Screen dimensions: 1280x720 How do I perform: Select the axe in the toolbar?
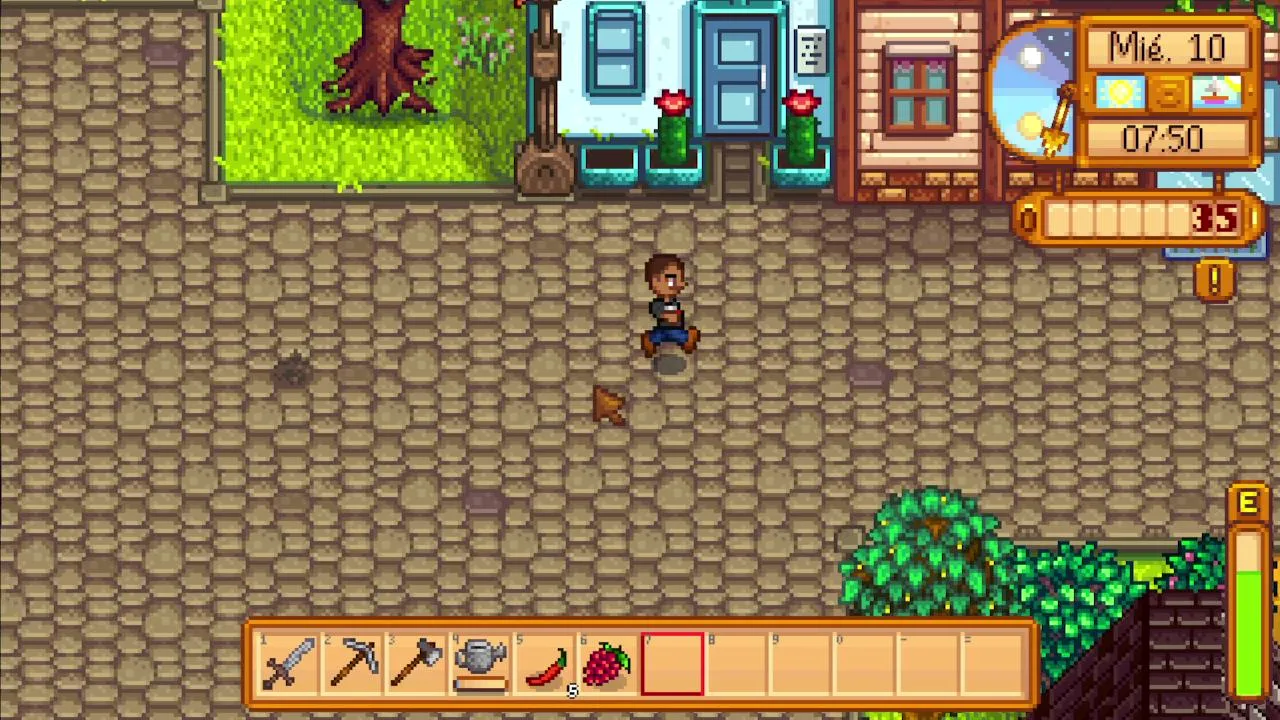click(x=416, y=665)
